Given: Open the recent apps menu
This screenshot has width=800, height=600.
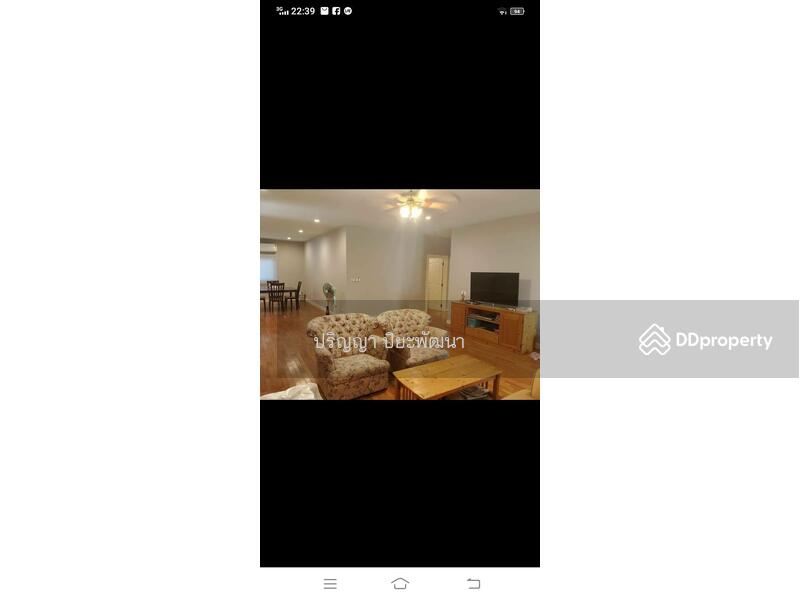Looking at the screenshot, I should tap(330, 584).
